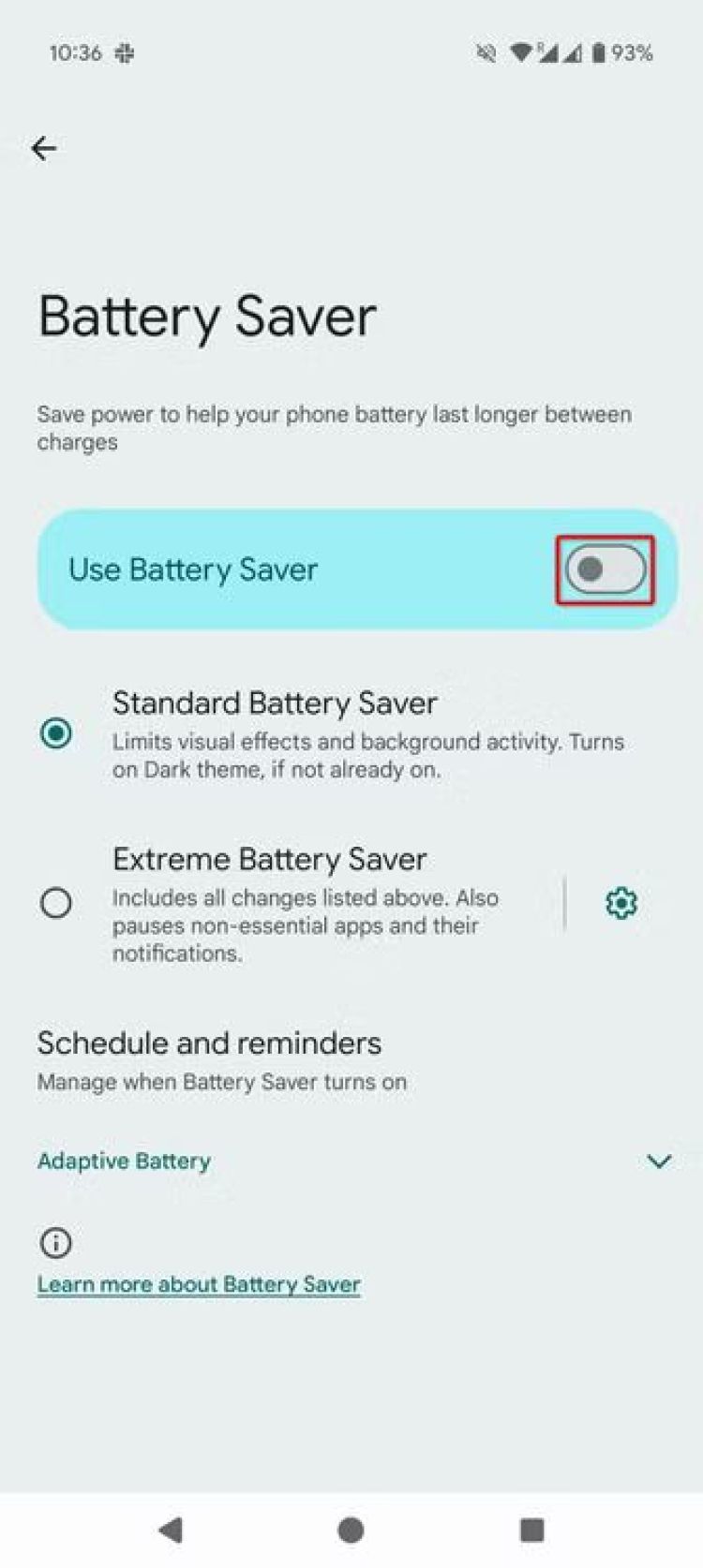Open Learn more about Battery Saver link
The height and width of the screenshot is (1568, 703).
pos(199,1284)
